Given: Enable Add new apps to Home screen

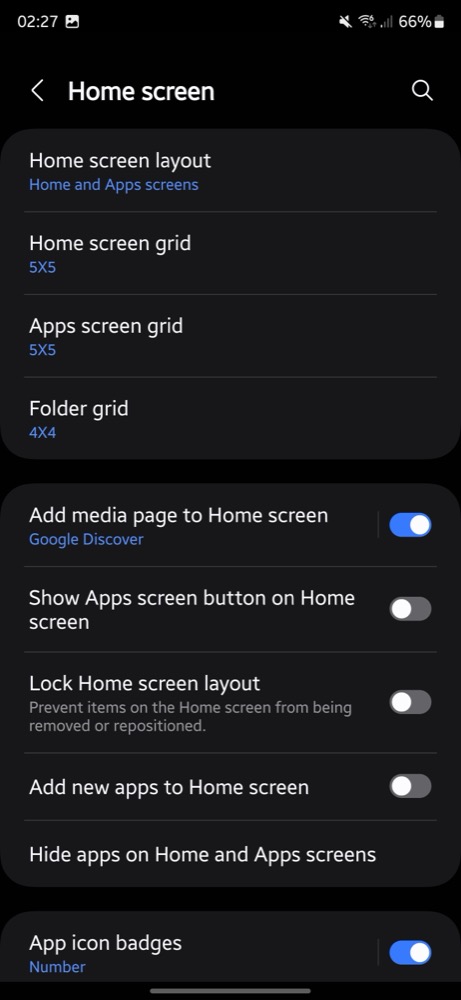Looking at the screenshot, I should click(x=410, y=786).
